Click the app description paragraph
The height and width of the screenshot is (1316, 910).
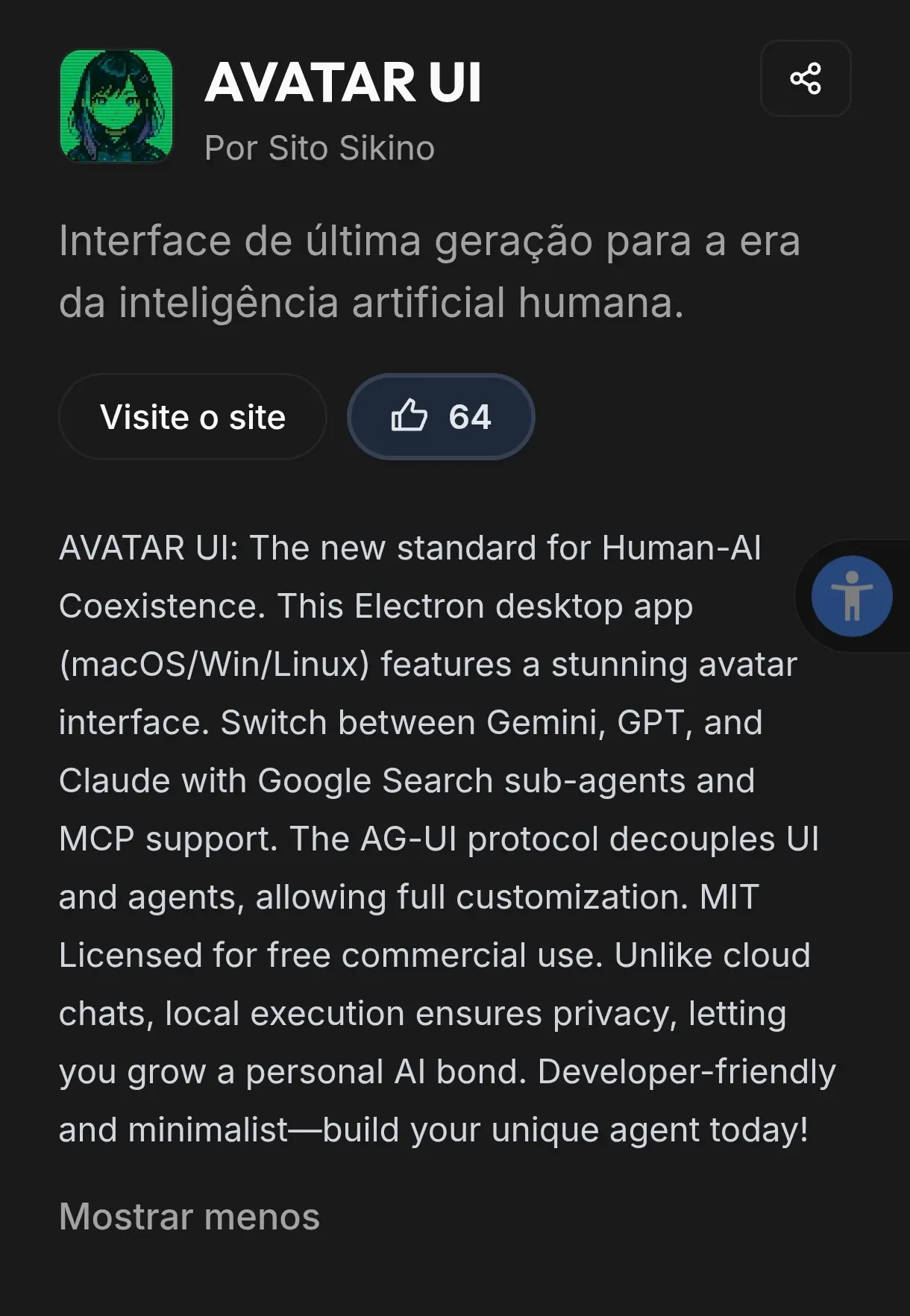tap(440, 836)
